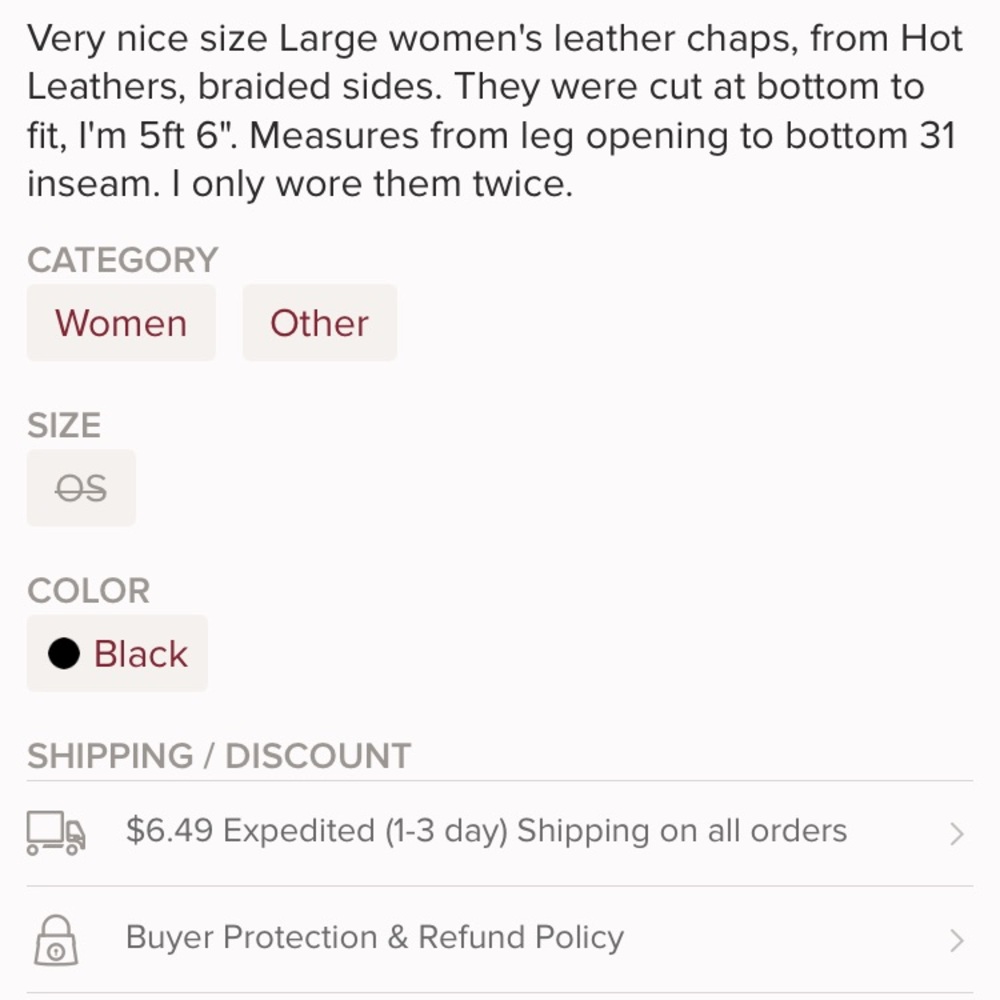Tap the OS size chip
This screenshot has width=1000, height=1000.
pos(81,488)
